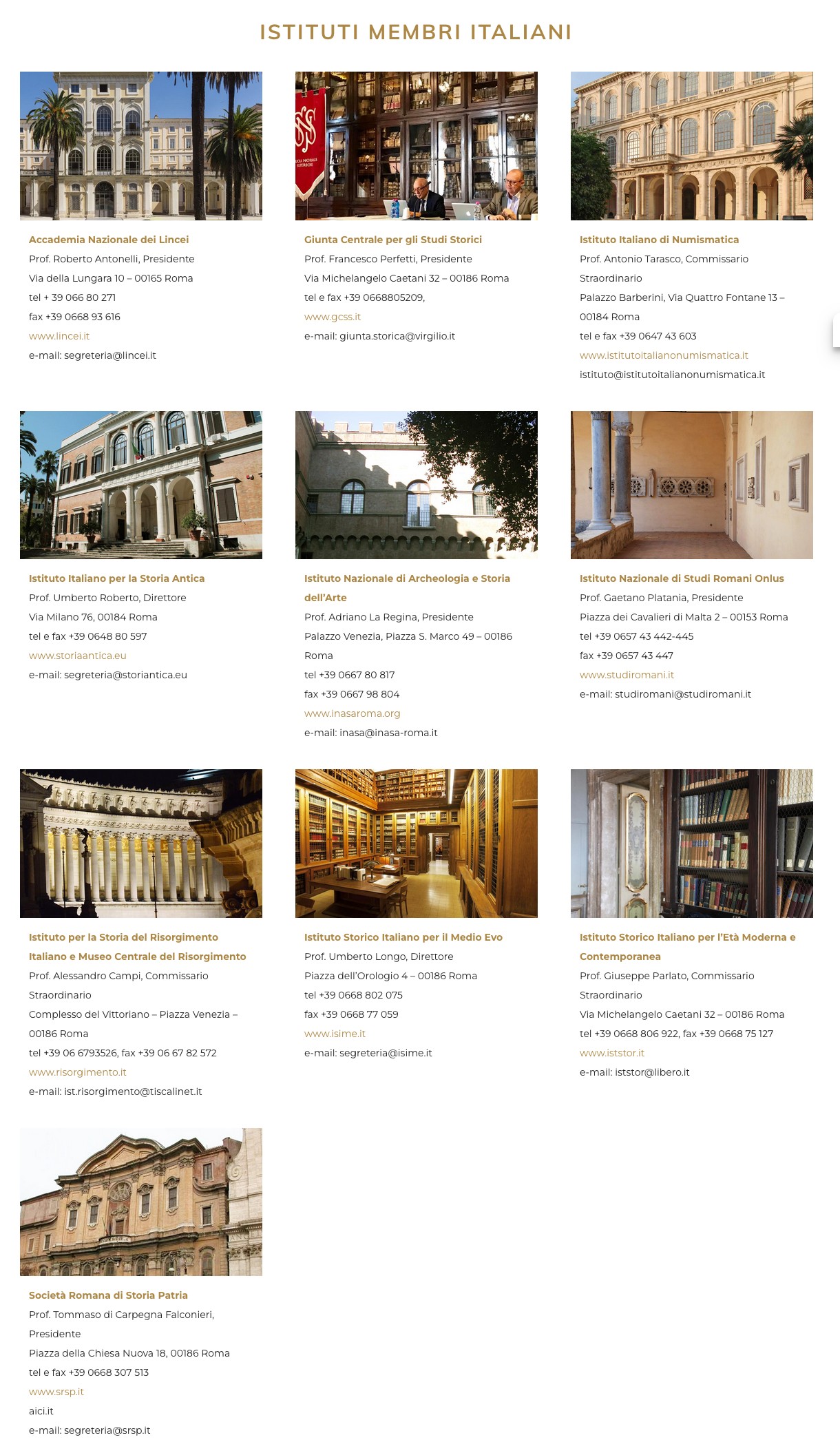Open the www.inasaroma.org link
Image resolution: width=840 pixels, height=1442 pixels.
point(352,713)
